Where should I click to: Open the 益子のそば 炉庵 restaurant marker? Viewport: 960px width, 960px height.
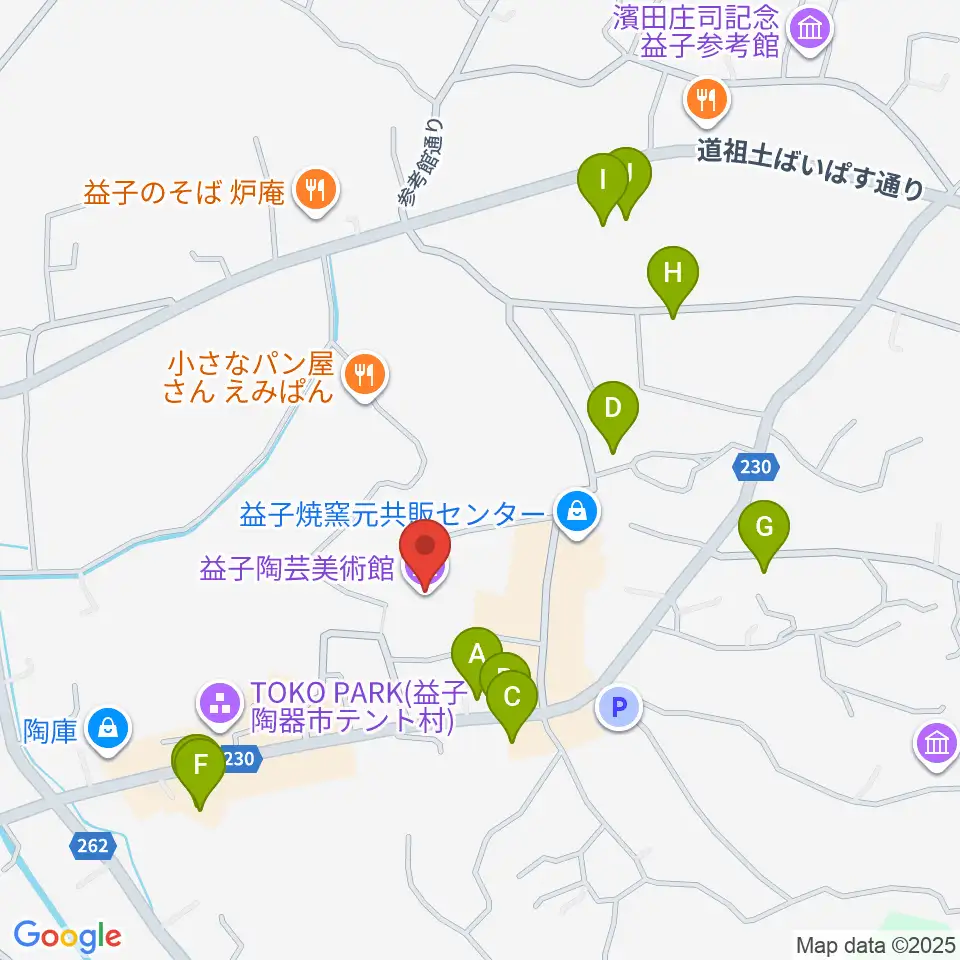click(315, 192)
